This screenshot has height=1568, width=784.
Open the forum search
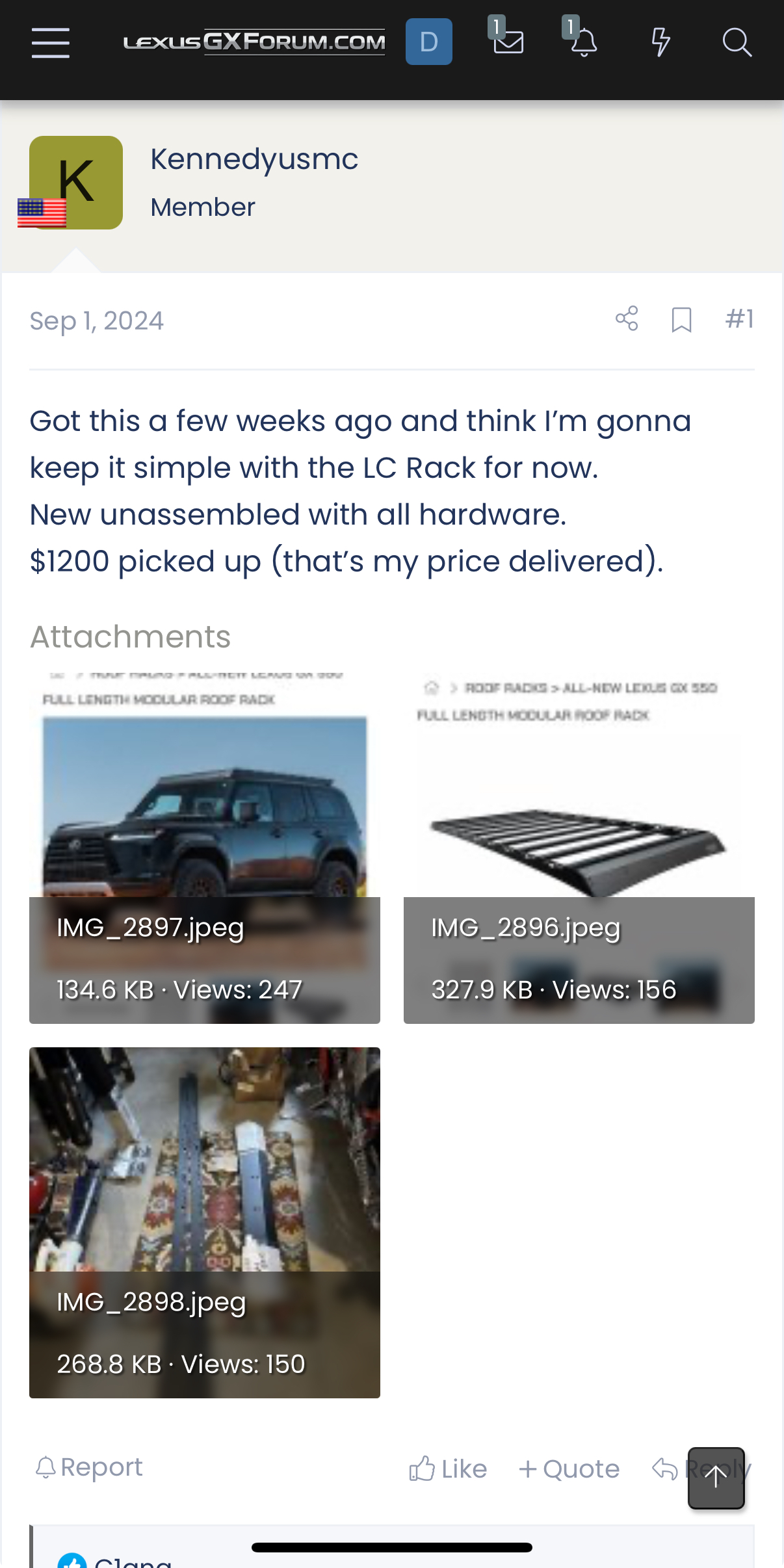point(737,43)
